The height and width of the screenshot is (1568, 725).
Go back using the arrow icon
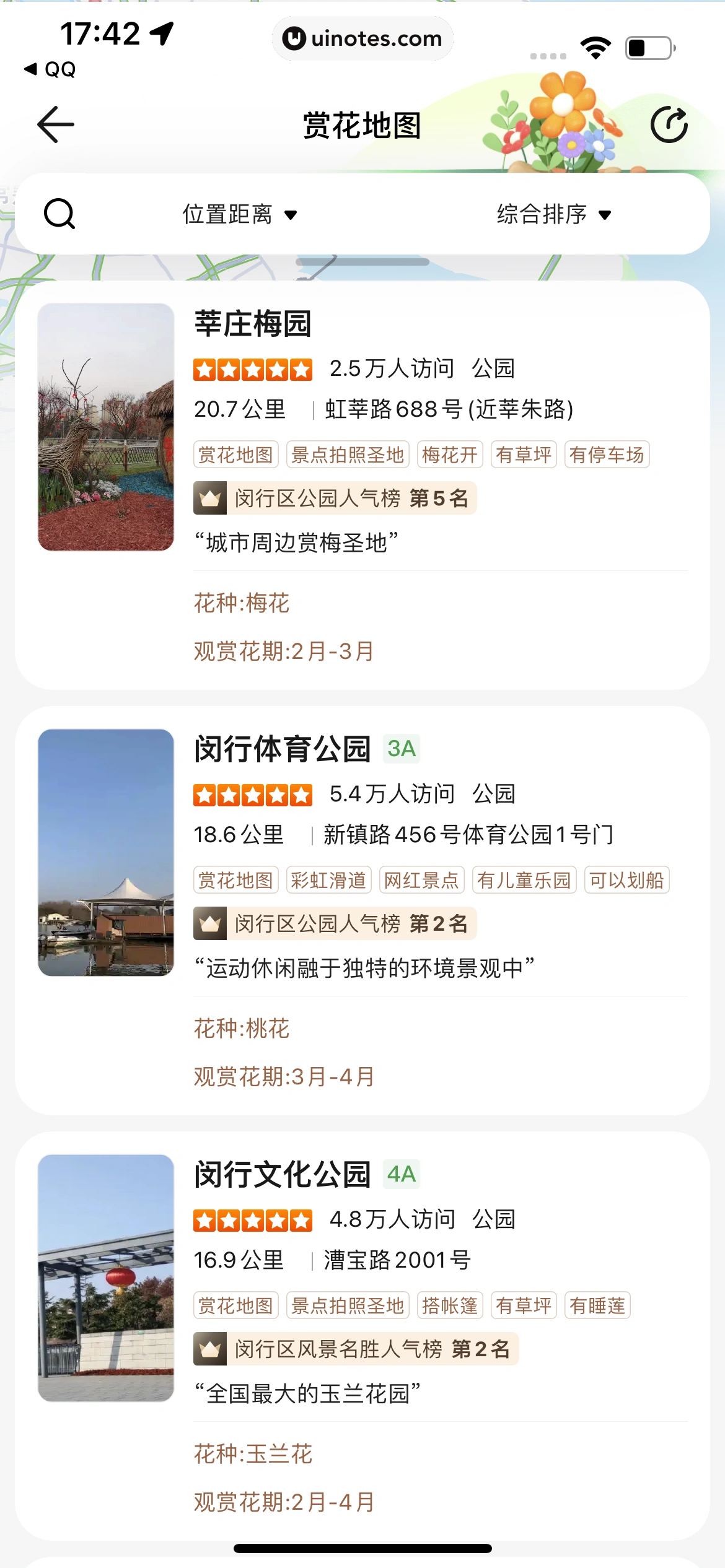point(56,124)
